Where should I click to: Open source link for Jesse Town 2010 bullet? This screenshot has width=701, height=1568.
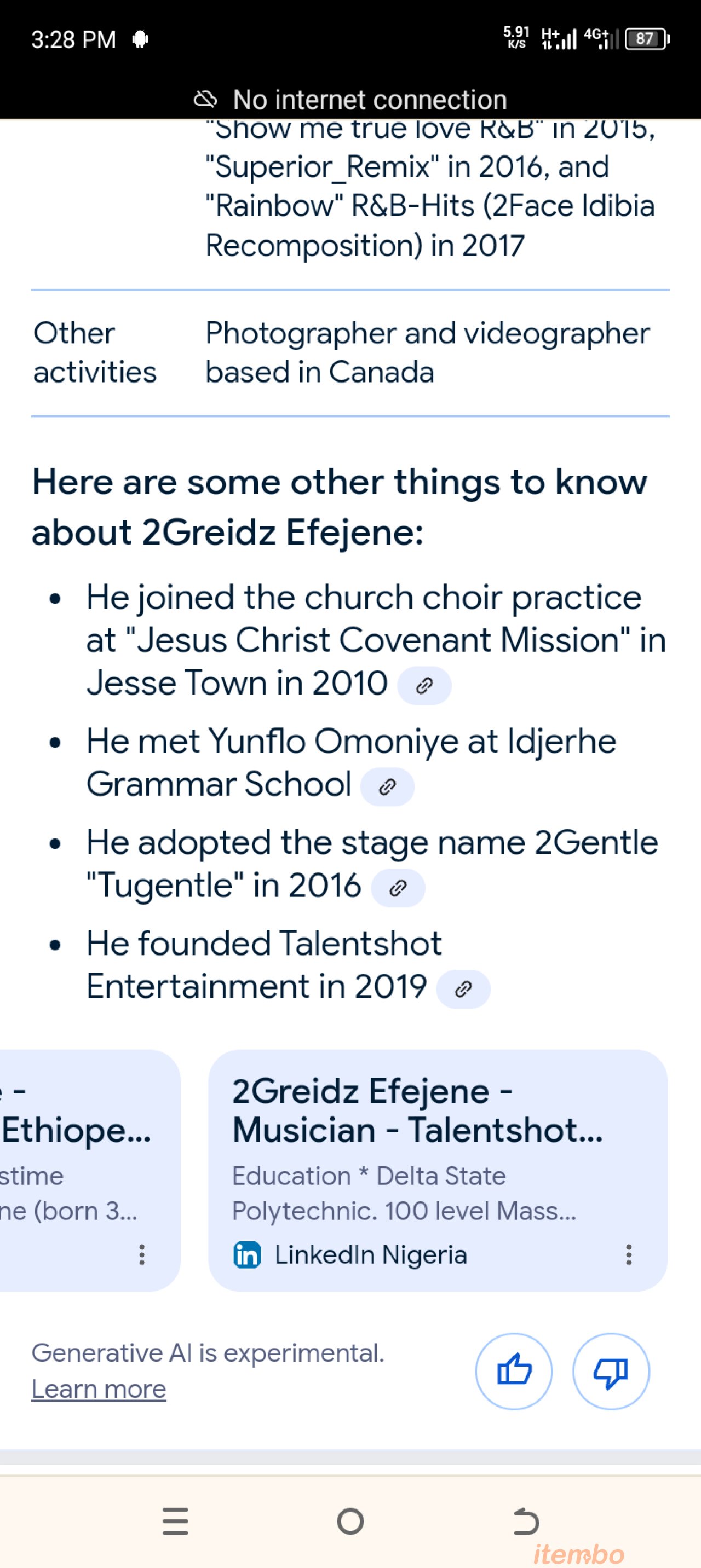click(x=424, y=686)
